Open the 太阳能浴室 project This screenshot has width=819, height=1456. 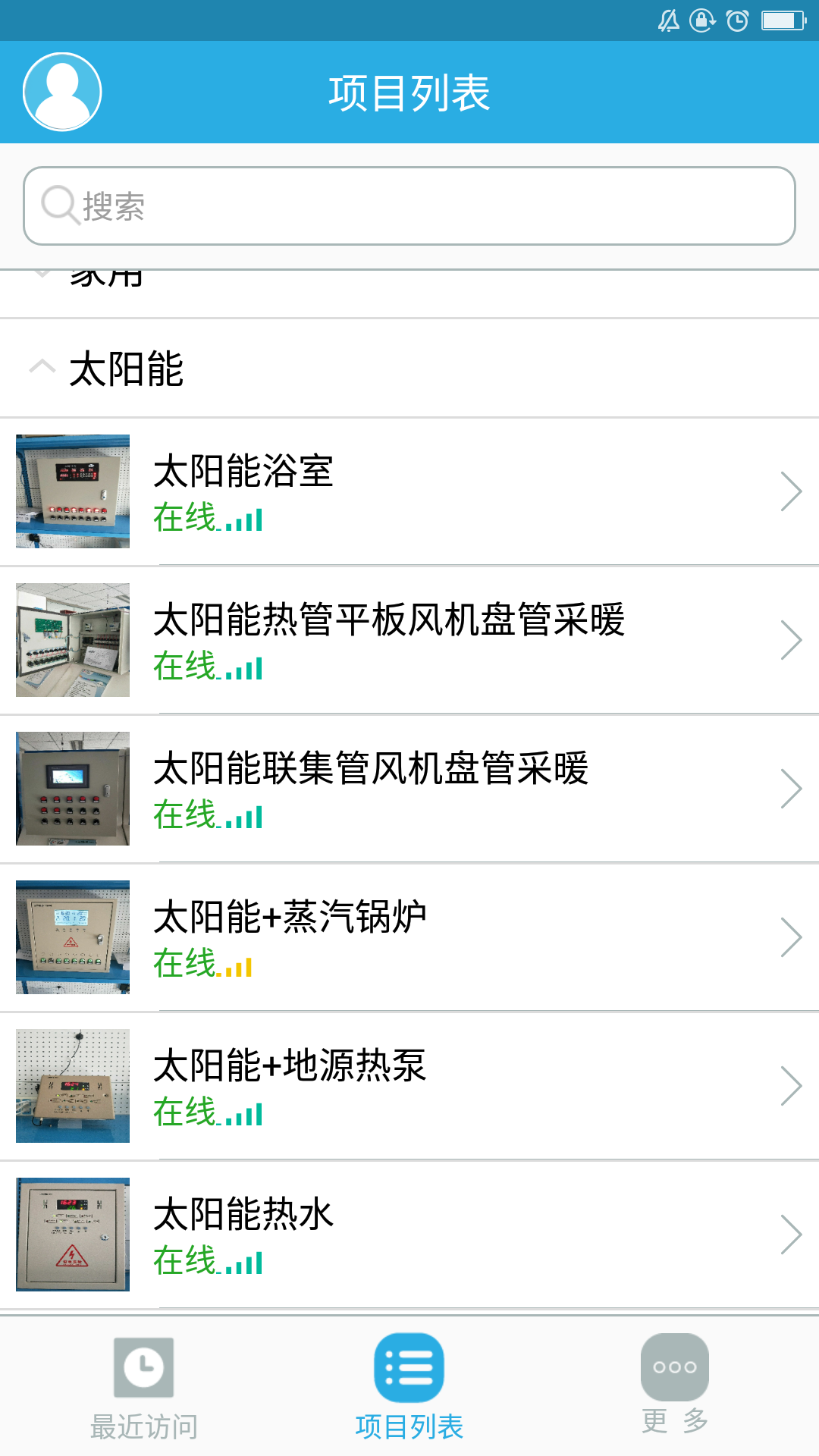[x=409, y=491]
